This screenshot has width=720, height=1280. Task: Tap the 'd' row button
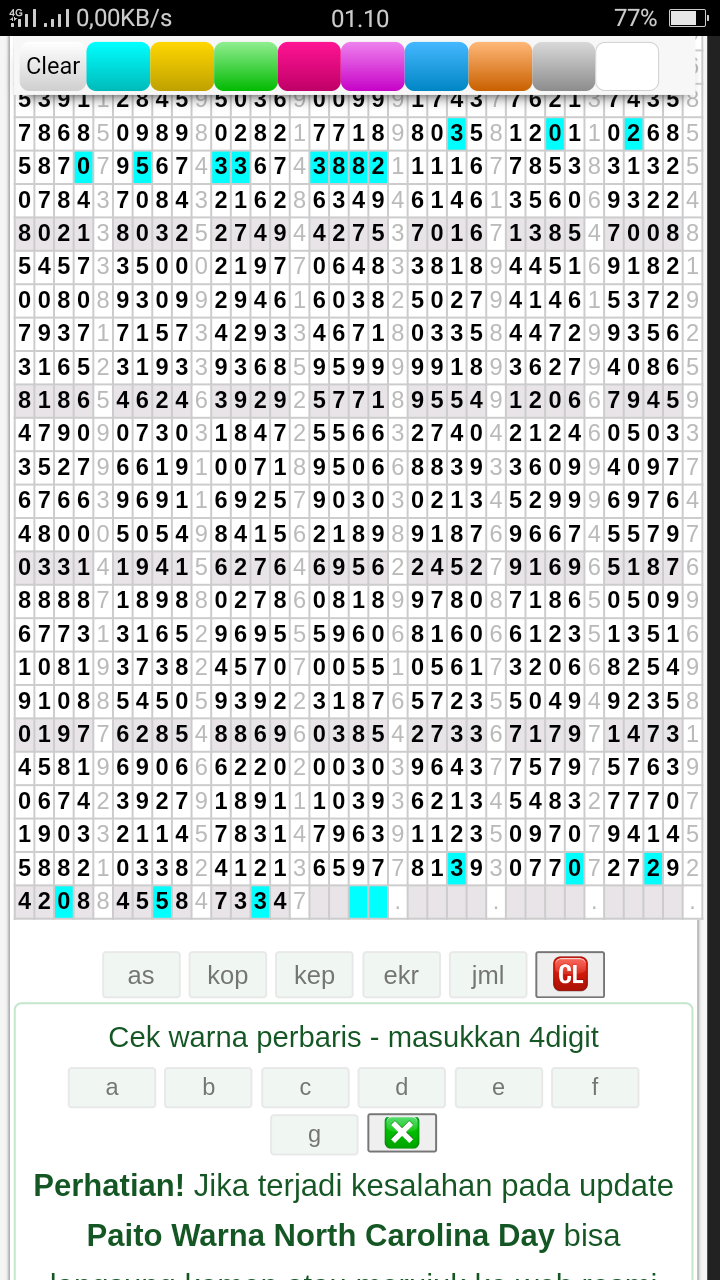[x=402, y=1087]
